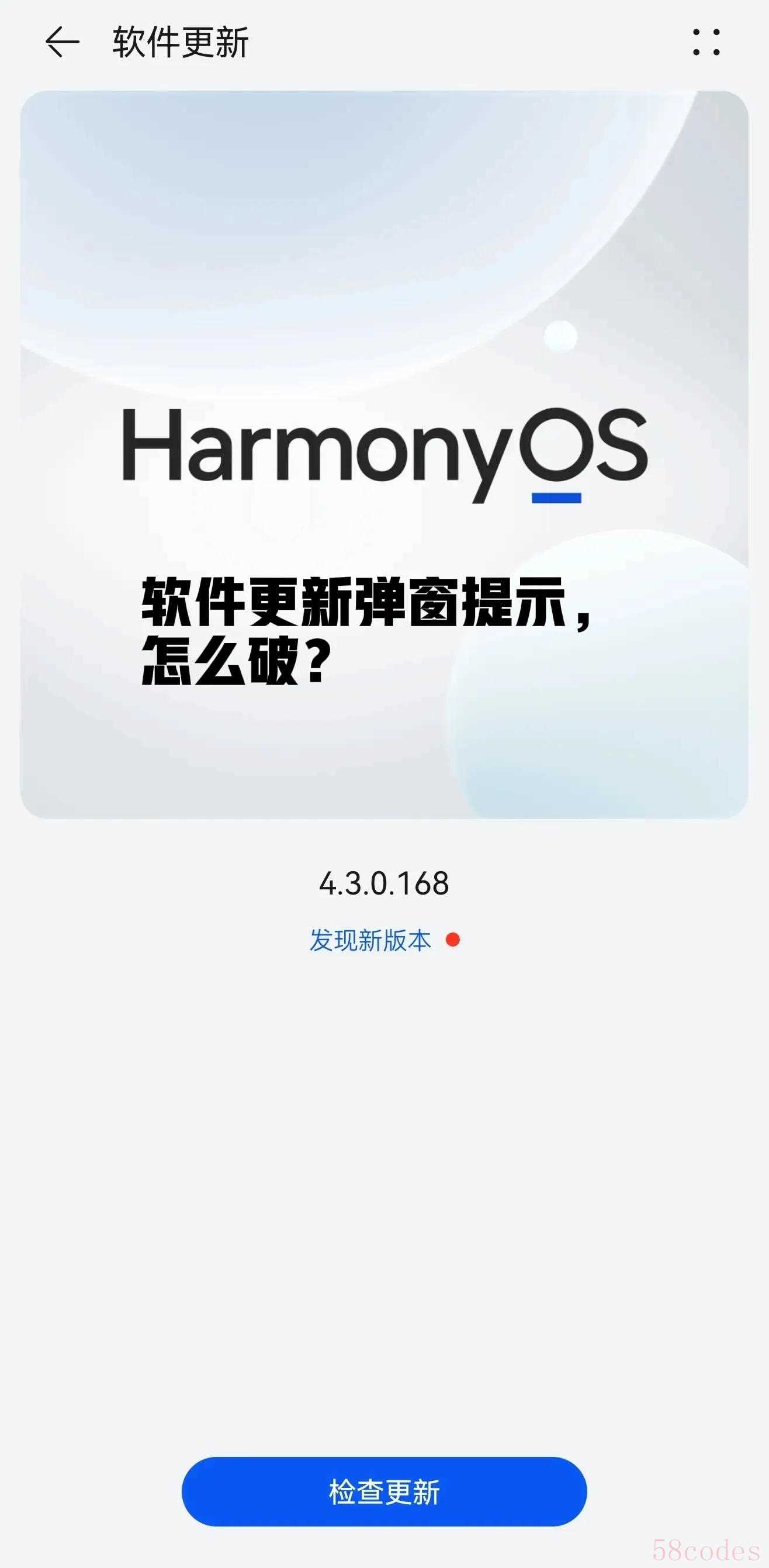Open the four-dot overflow menu
Viewport: 769px width, 1568px height.
coord(706,42)
